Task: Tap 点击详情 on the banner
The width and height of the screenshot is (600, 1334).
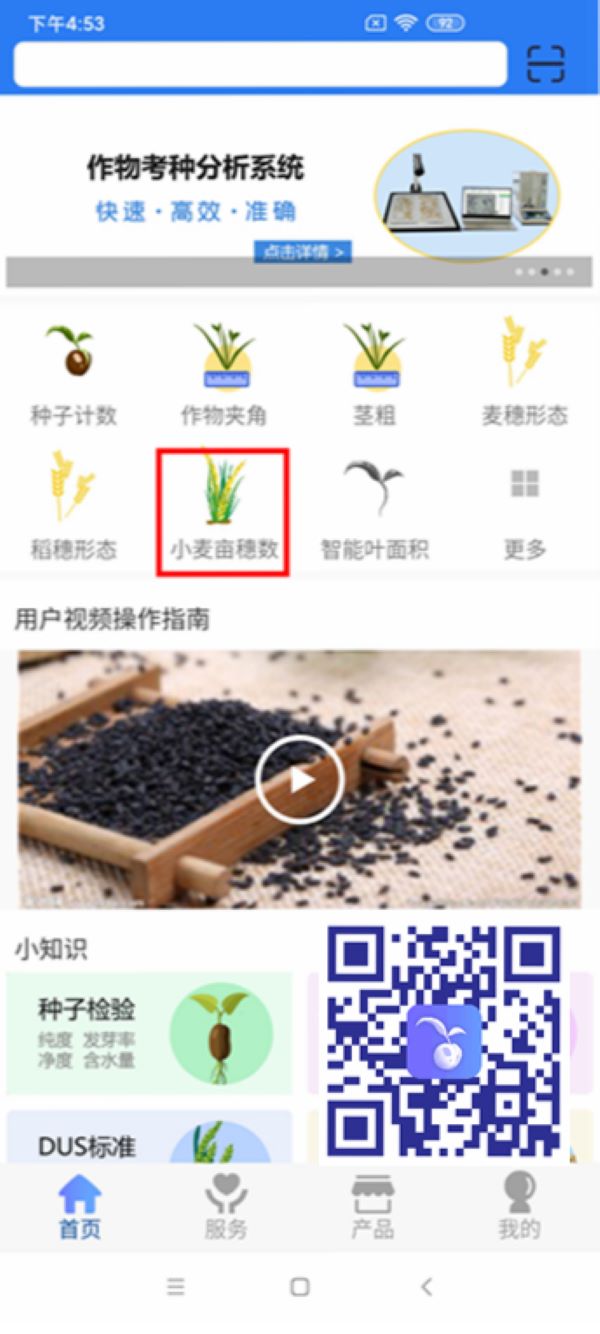Action: tap(302, 252)
